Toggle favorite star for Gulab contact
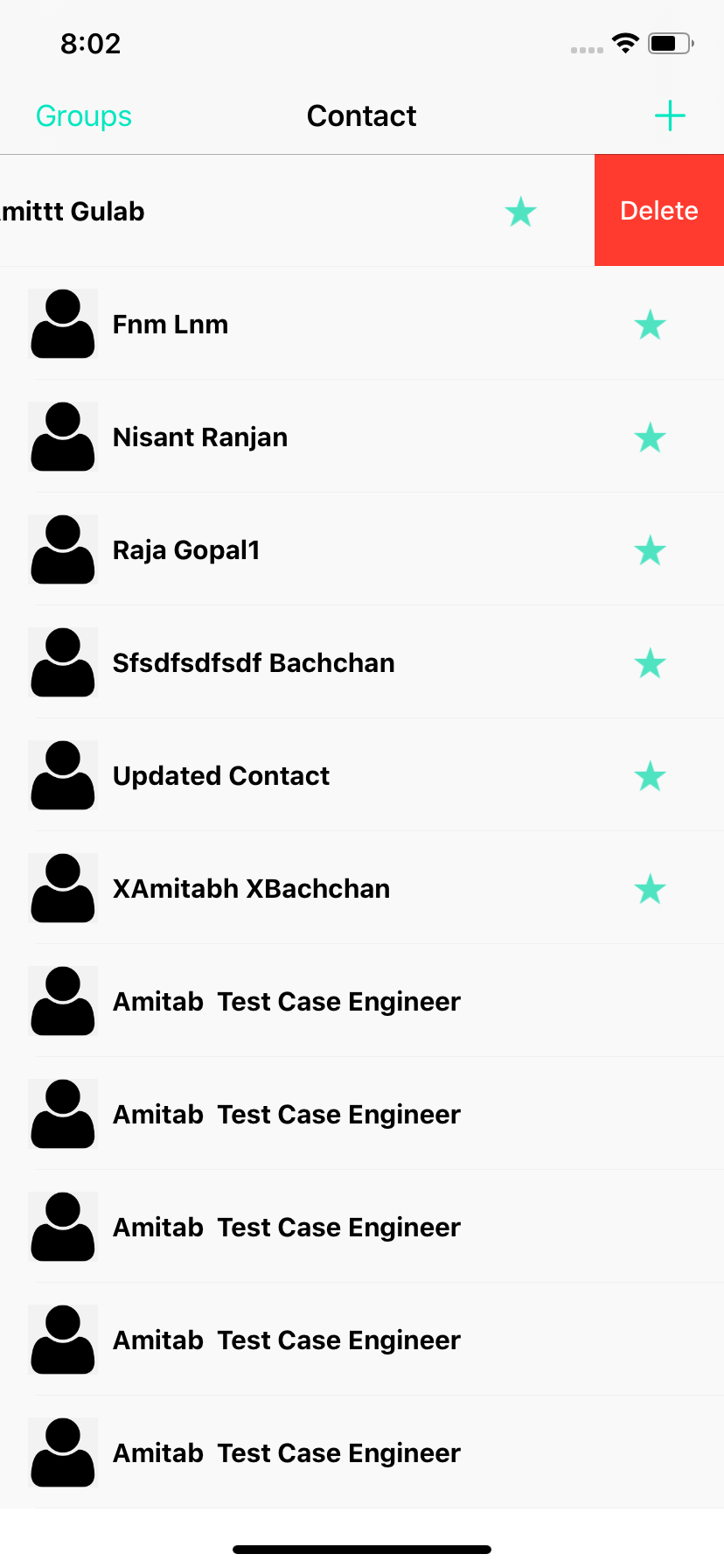 point(521,212)
